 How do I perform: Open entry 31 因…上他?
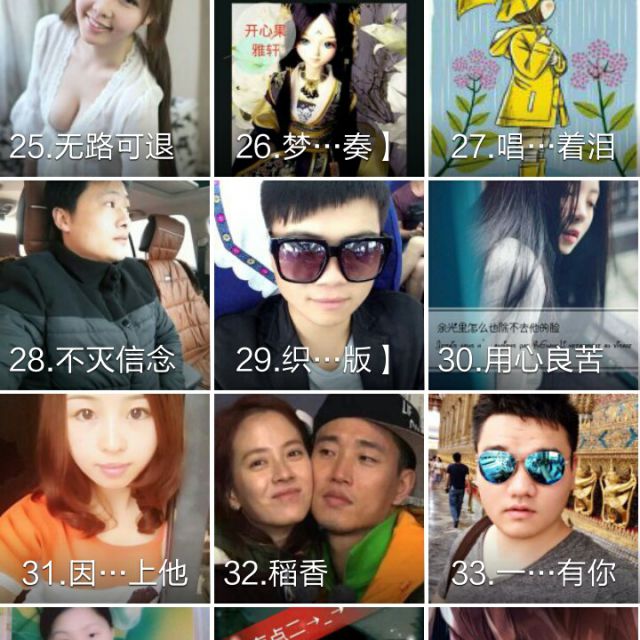[x=104, y=497]
